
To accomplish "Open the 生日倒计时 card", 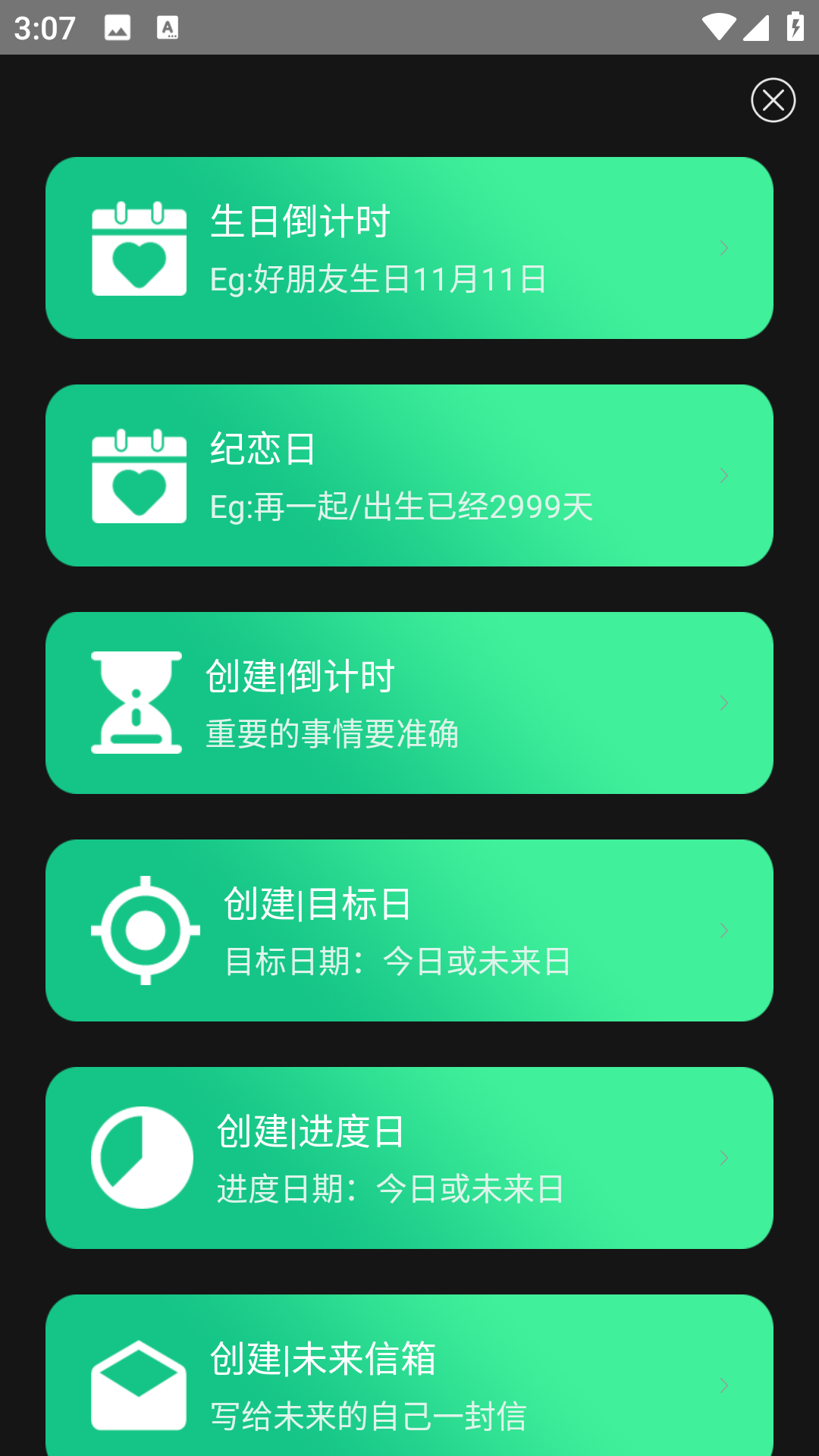I will pyautogui.click(x=409, y=246).
